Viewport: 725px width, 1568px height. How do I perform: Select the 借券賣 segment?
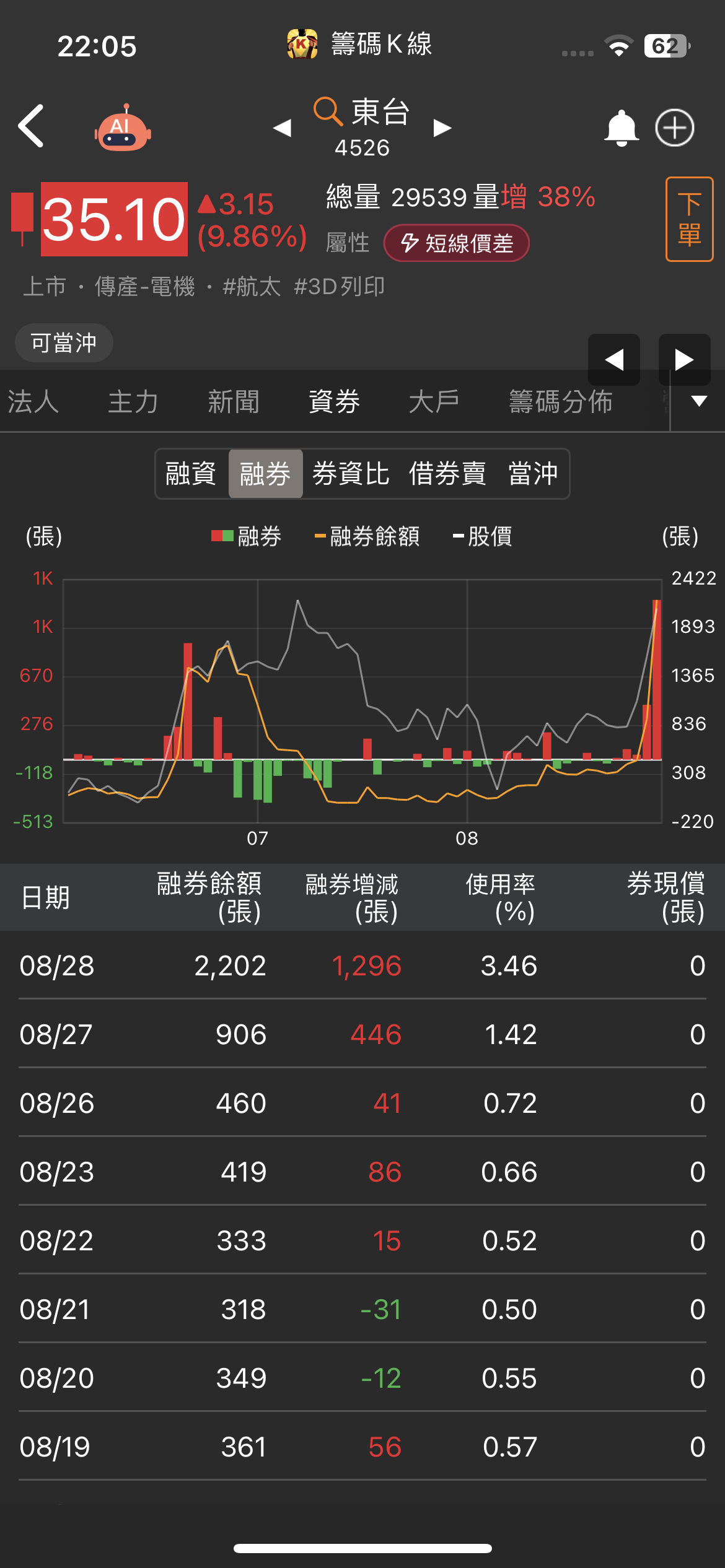pos(447,474)
